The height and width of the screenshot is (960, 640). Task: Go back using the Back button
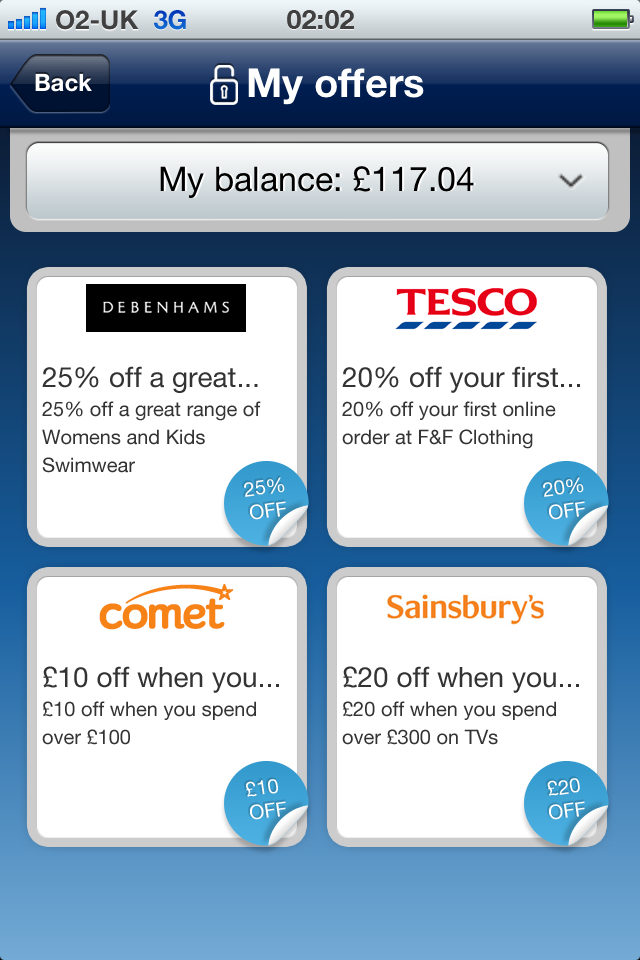(x=60, y=84)
